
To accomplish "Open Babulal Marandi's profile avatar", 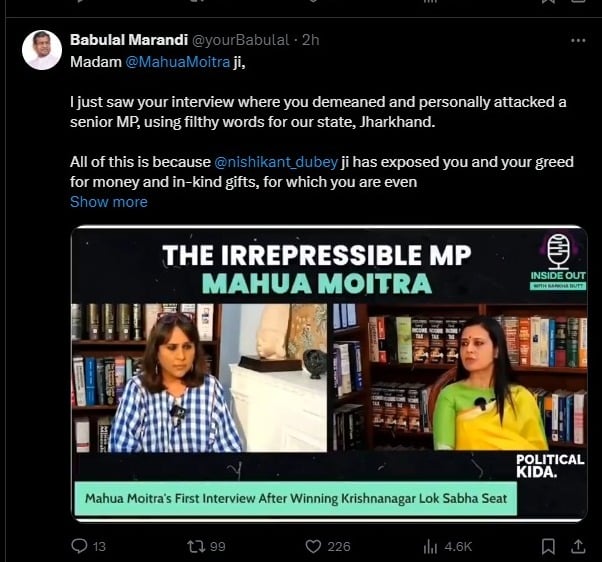I will tap(42, 49).
